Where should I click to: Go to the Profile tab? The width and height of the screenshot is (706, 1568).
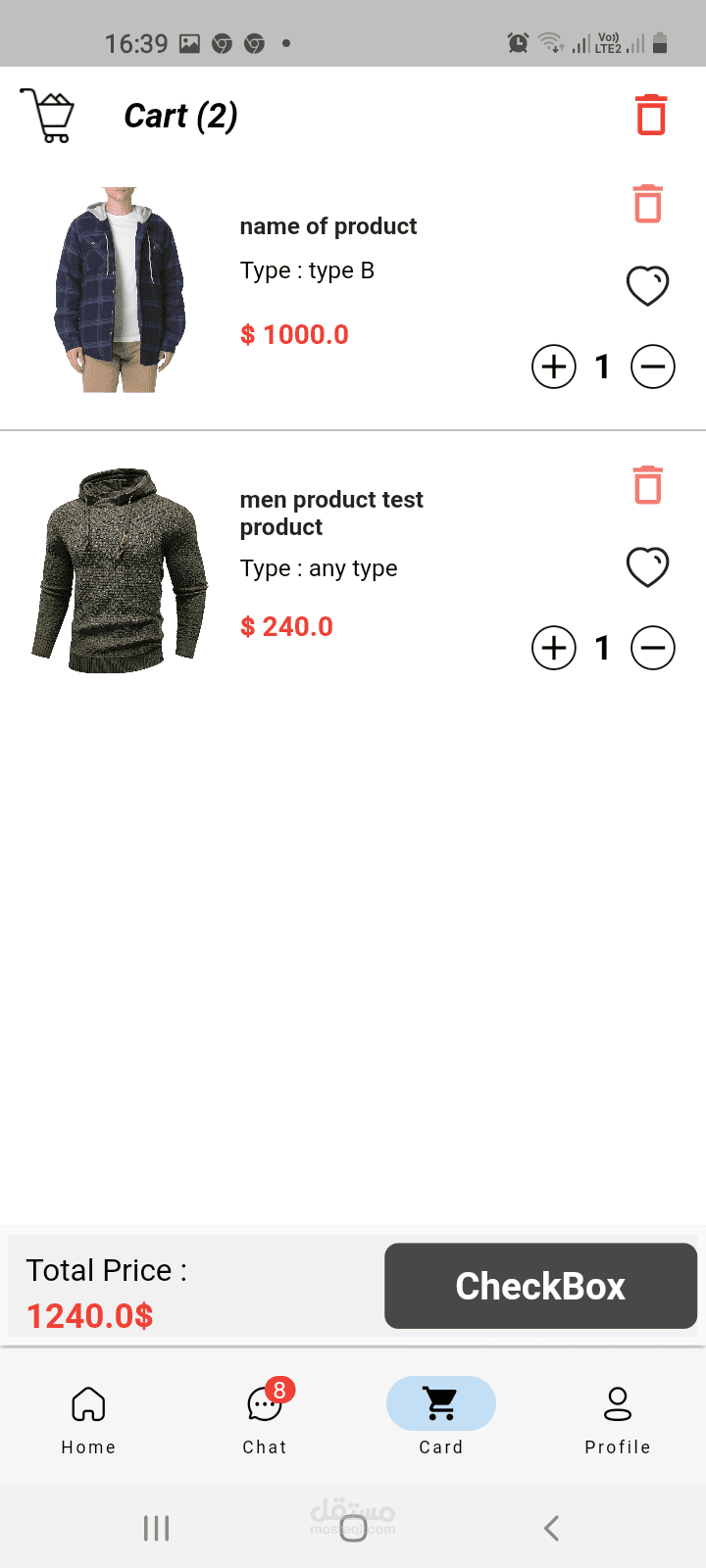point(618,1418)
